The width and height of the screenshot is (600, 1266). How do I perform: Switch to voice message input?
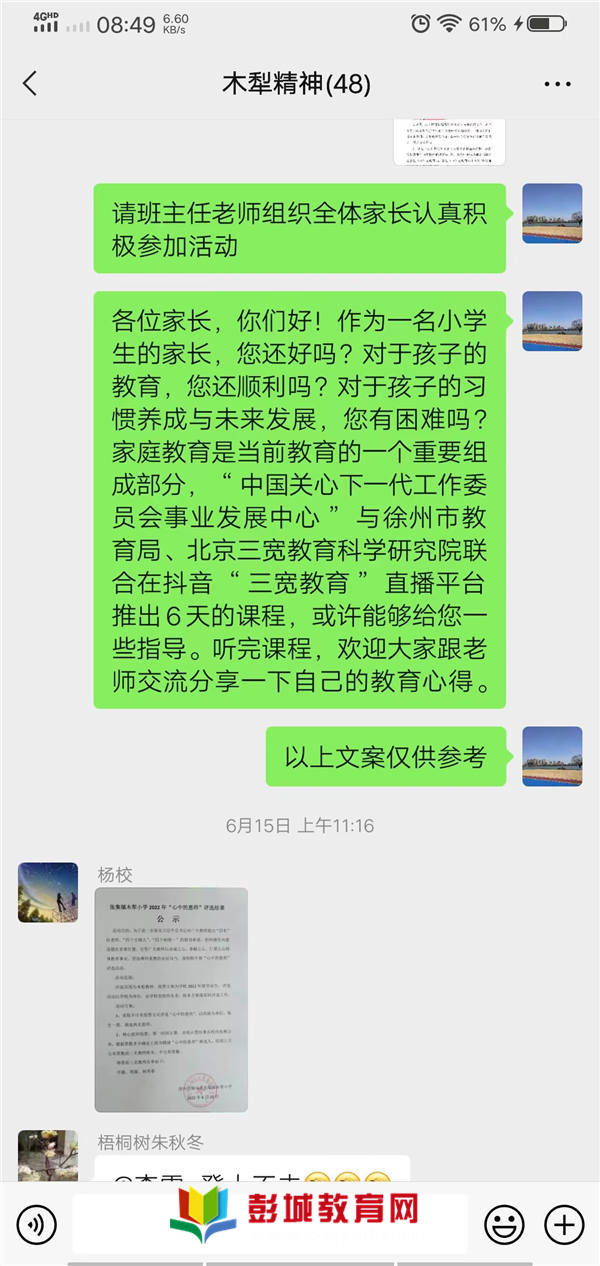[37, 1224]
